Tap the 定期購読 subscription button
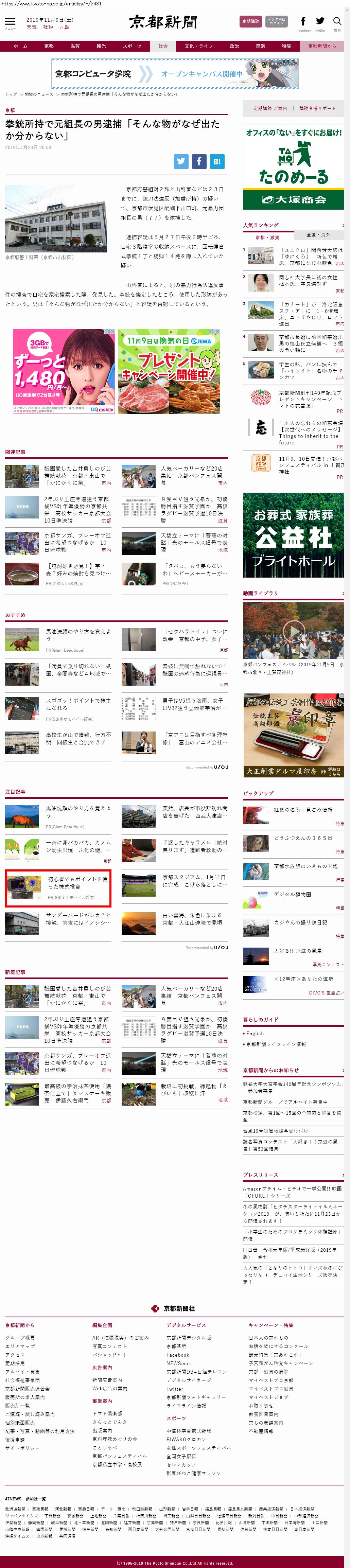350x1568 pixels. tap(251, 21)
